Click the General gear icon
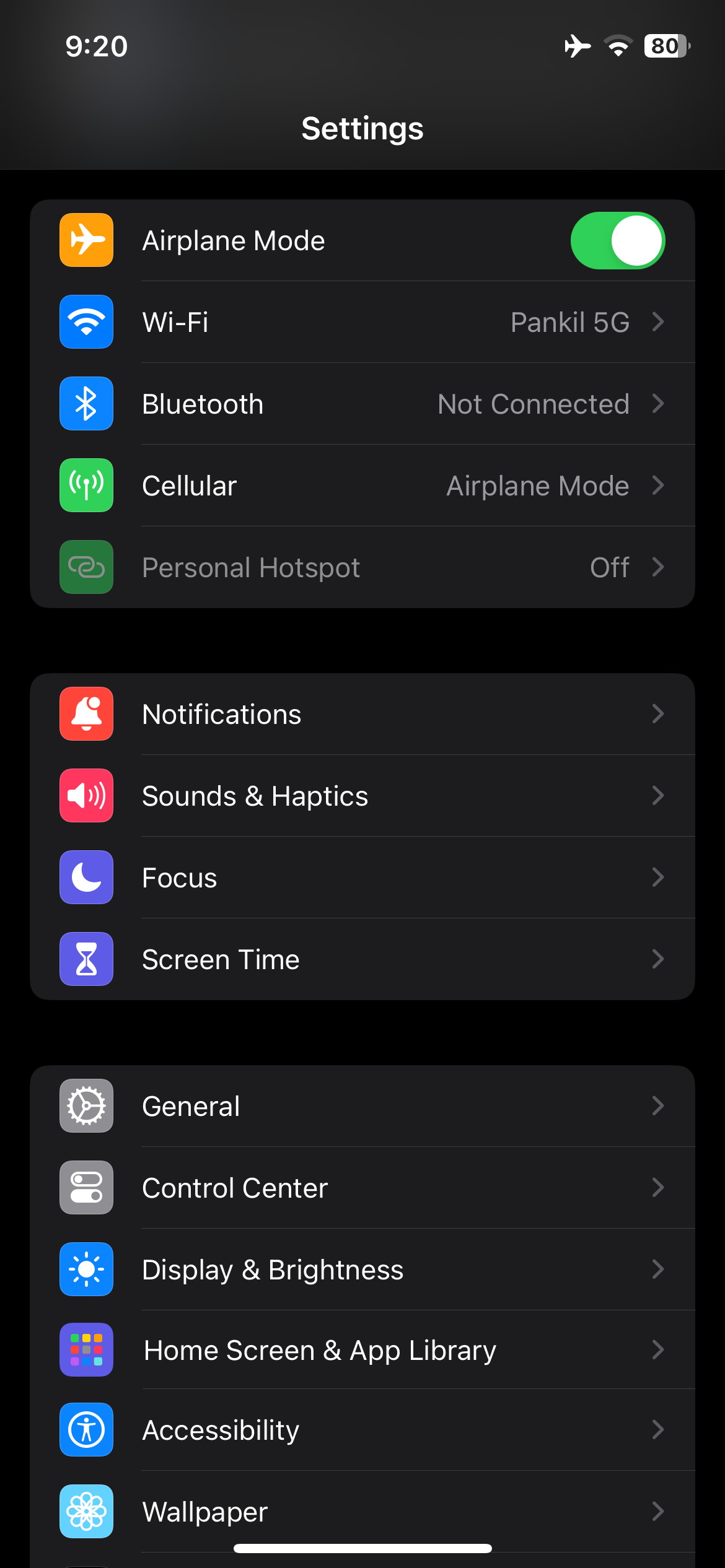 click(86, 1106)
